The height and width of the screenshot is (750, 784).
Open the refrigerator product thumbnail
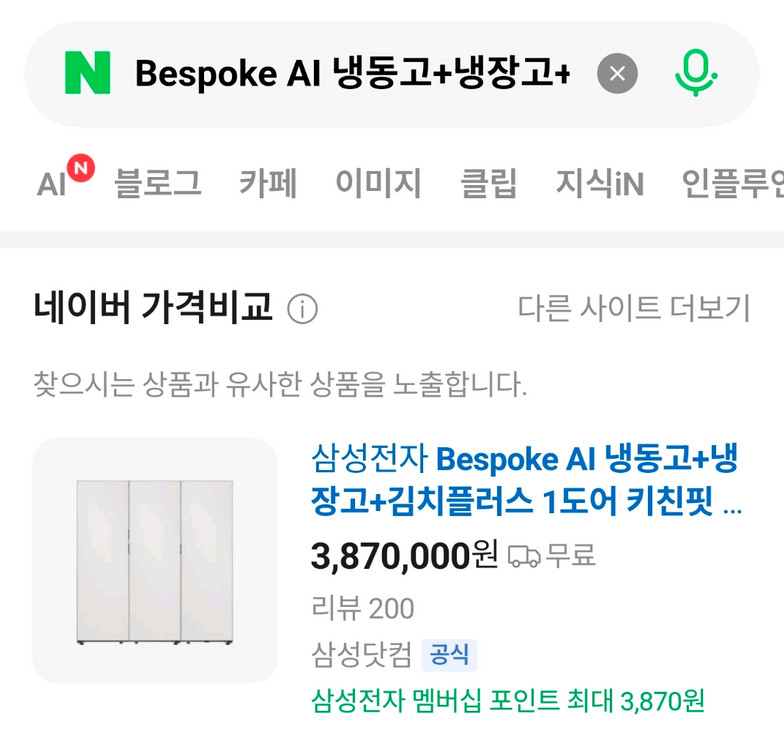[x=155, y=560]
